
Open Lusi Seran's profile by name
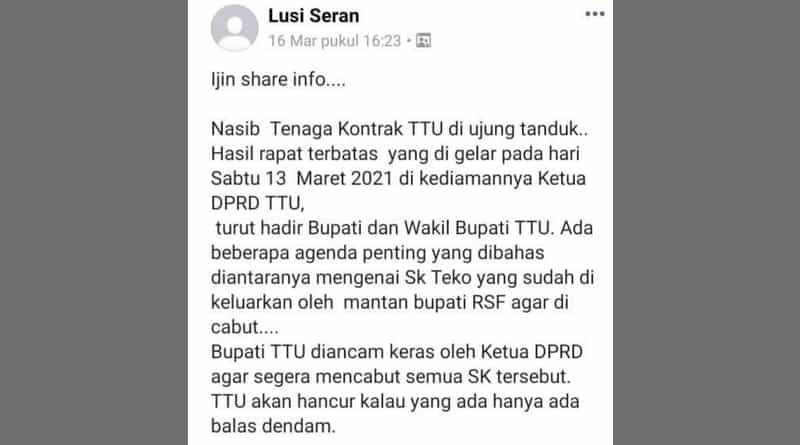[315, 15]
